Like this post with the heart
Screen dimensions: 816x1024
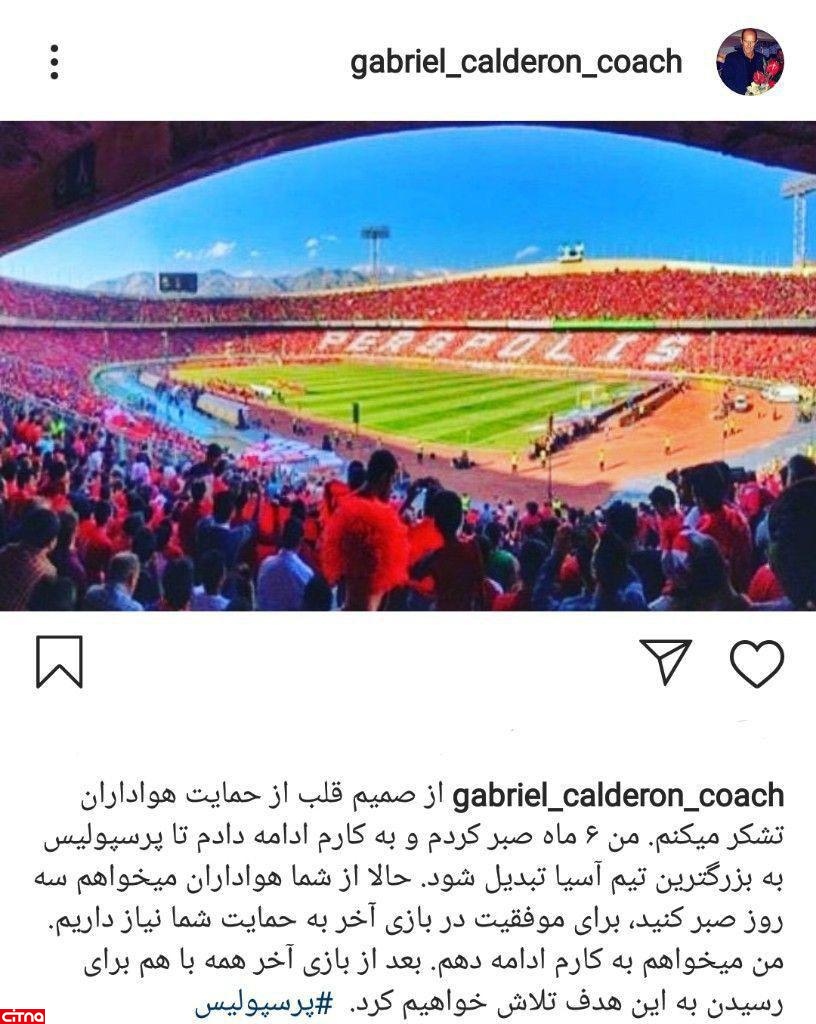coord(757,662)
